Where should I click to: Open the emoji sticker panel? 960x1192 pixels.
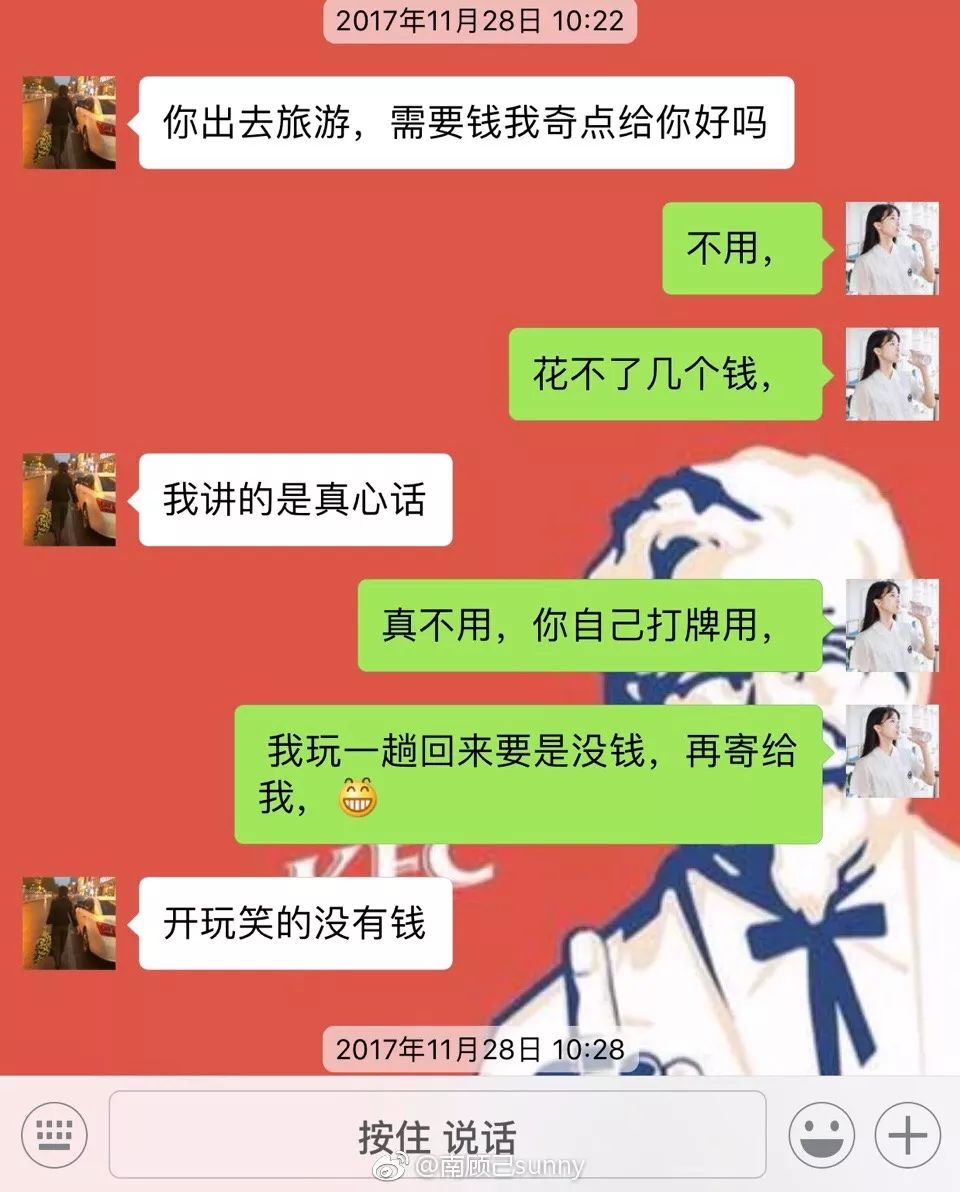click(x=821, y=1134)
